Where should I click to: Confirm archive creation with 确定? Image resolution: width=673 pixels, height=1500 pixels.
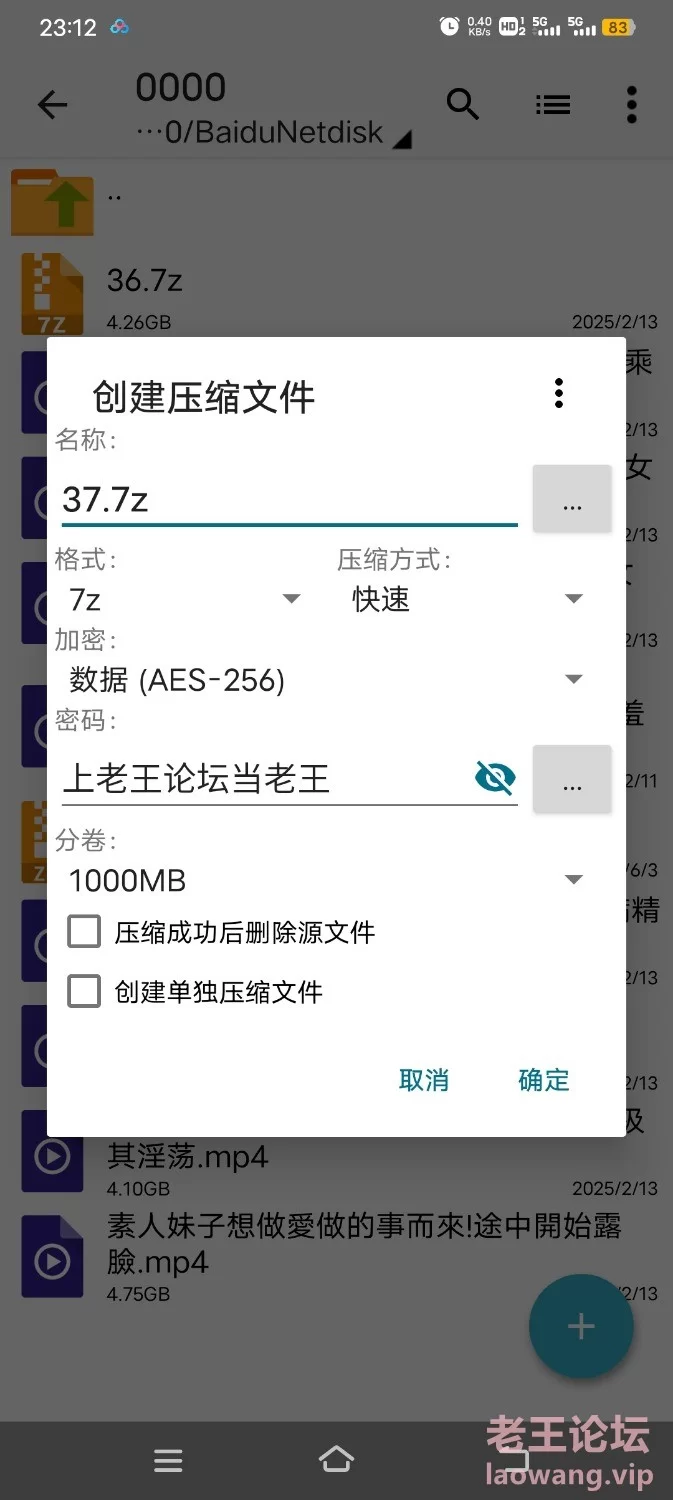tap(544, 1080)
